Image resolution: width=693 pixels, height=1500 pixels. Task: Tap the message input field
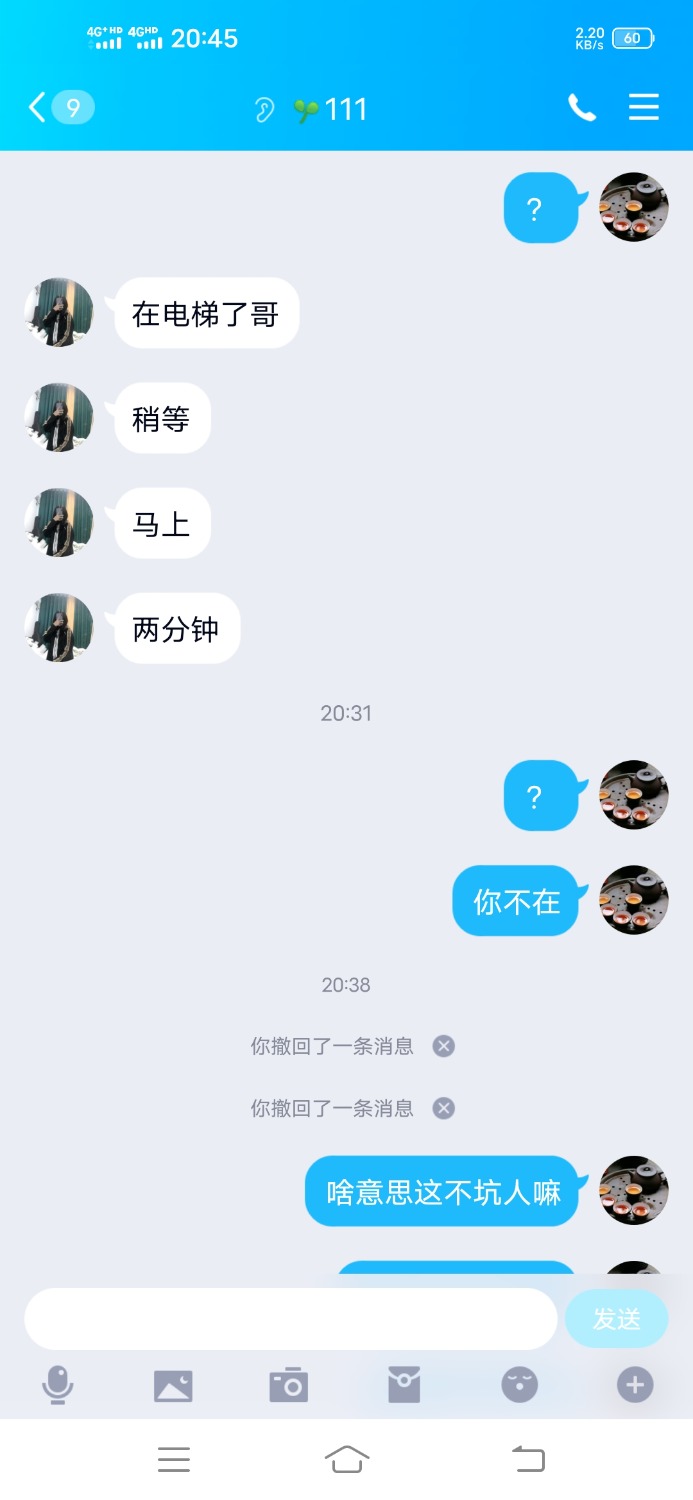tap(290, 1319)
